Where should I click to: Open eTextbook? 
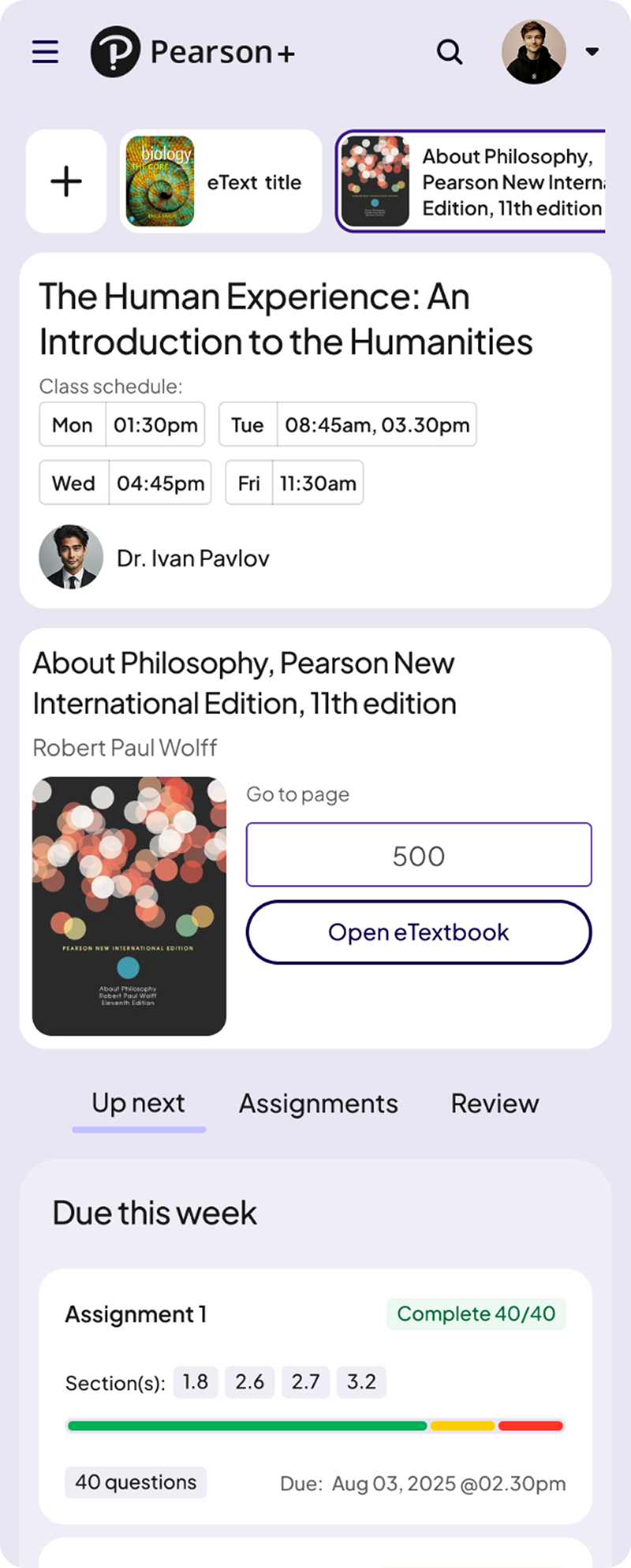(418, 932)
